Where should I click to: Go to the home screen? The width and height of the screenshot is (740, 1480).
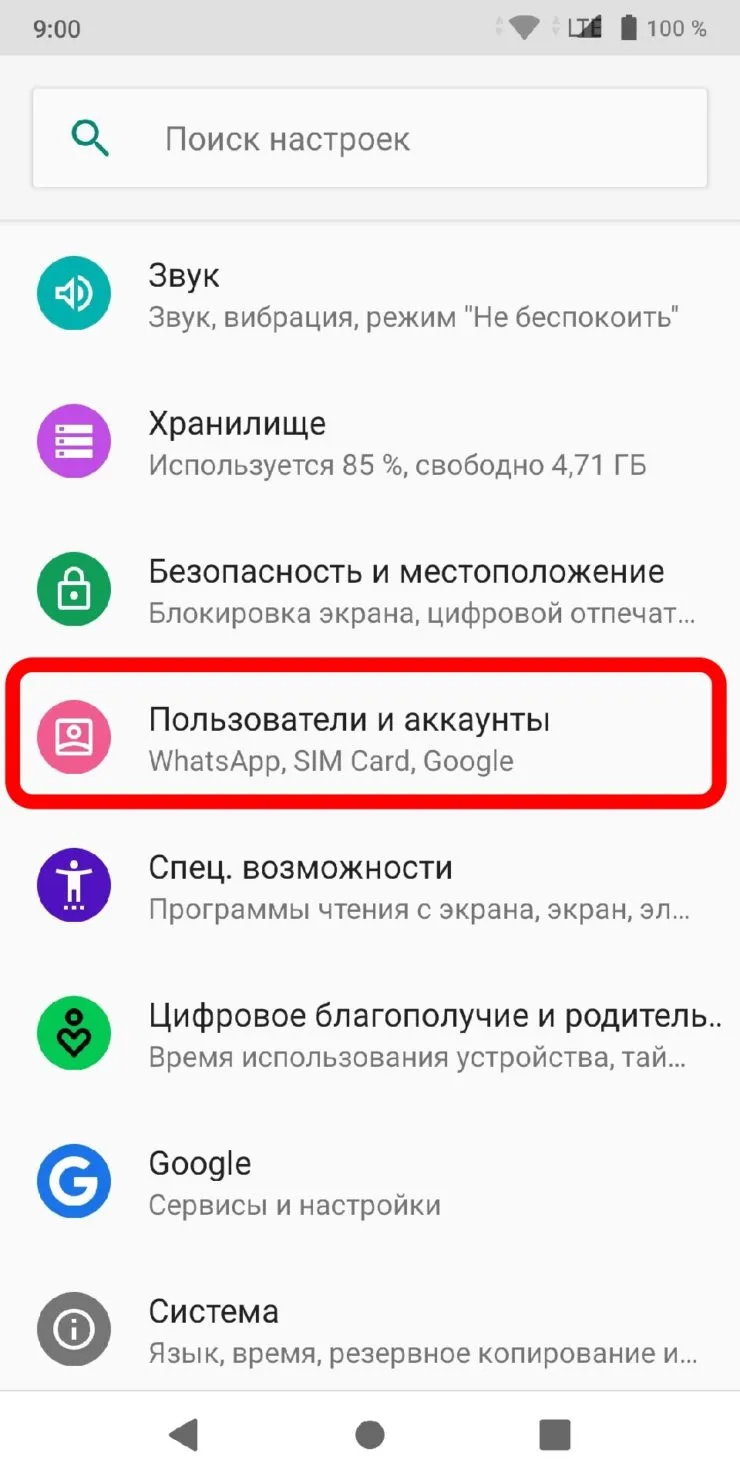coord(370,1435)
